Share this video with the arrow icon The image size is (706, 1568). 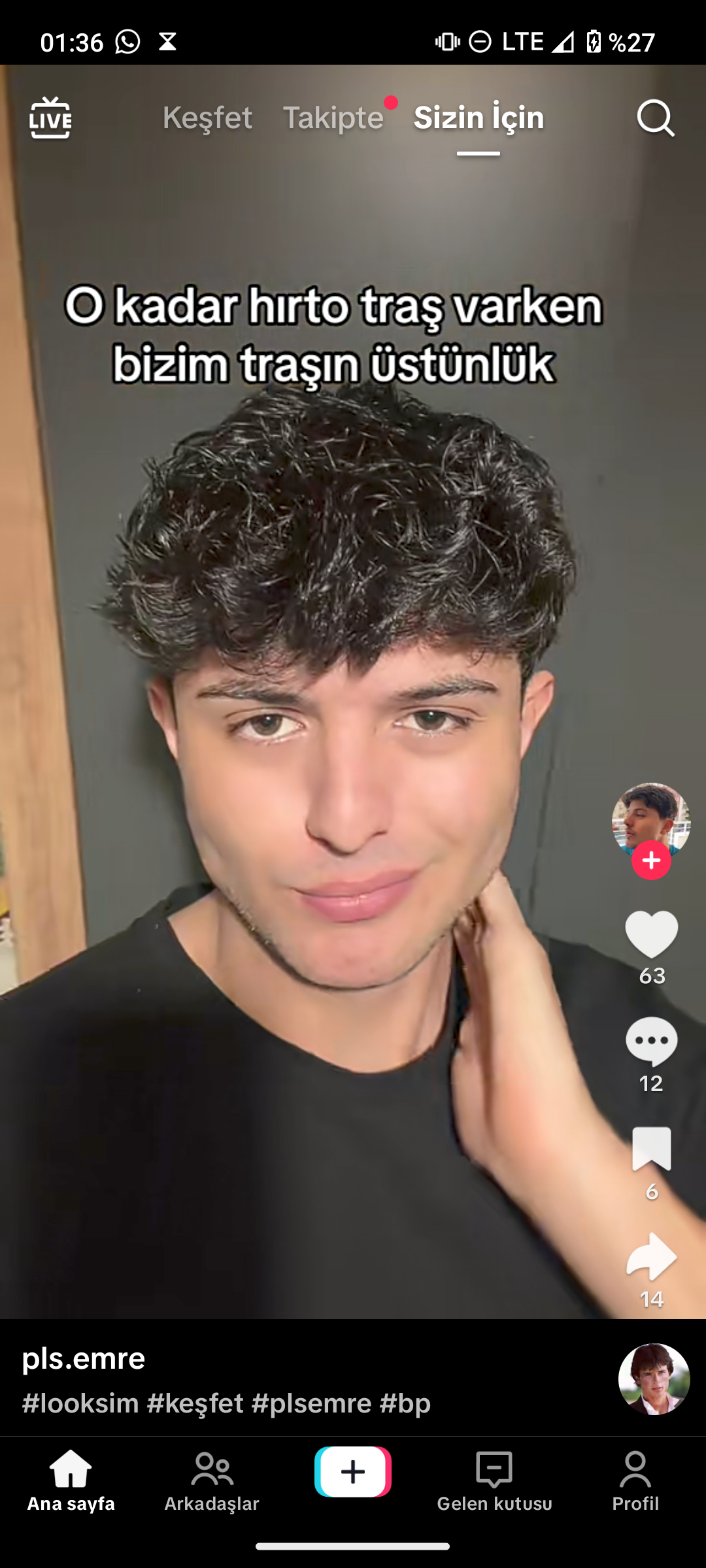[x=651, y=1256]
